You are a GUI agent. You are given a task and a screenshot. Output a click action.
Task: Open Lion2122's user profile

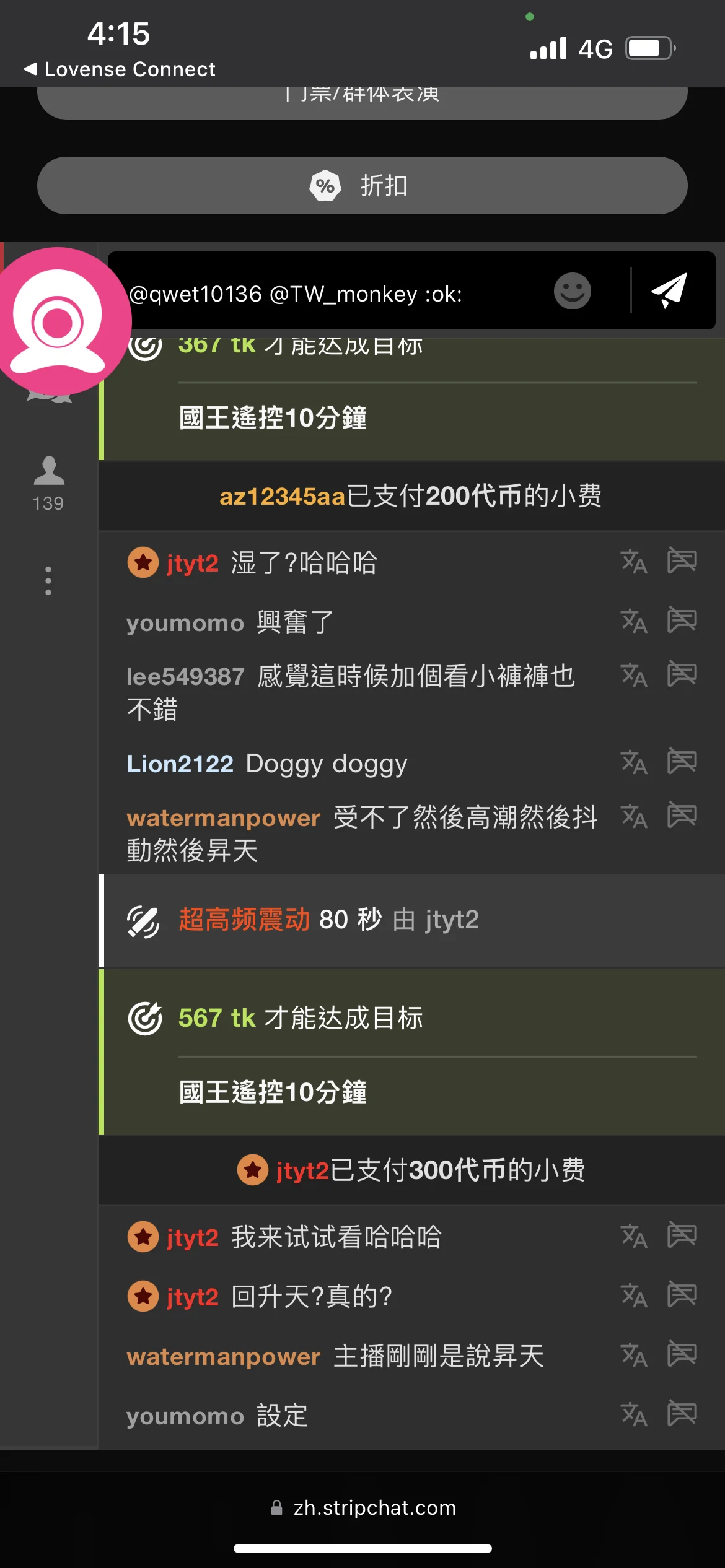180,764
